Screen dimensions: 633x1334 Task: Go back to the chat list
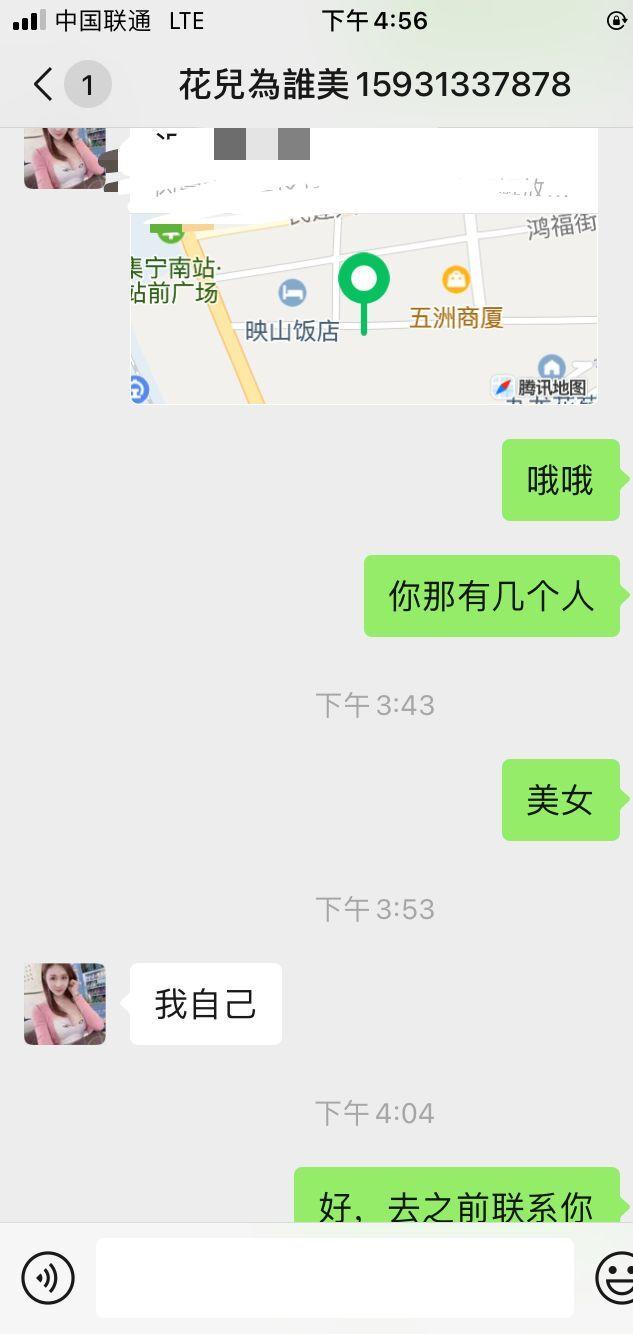coord(43,85)
